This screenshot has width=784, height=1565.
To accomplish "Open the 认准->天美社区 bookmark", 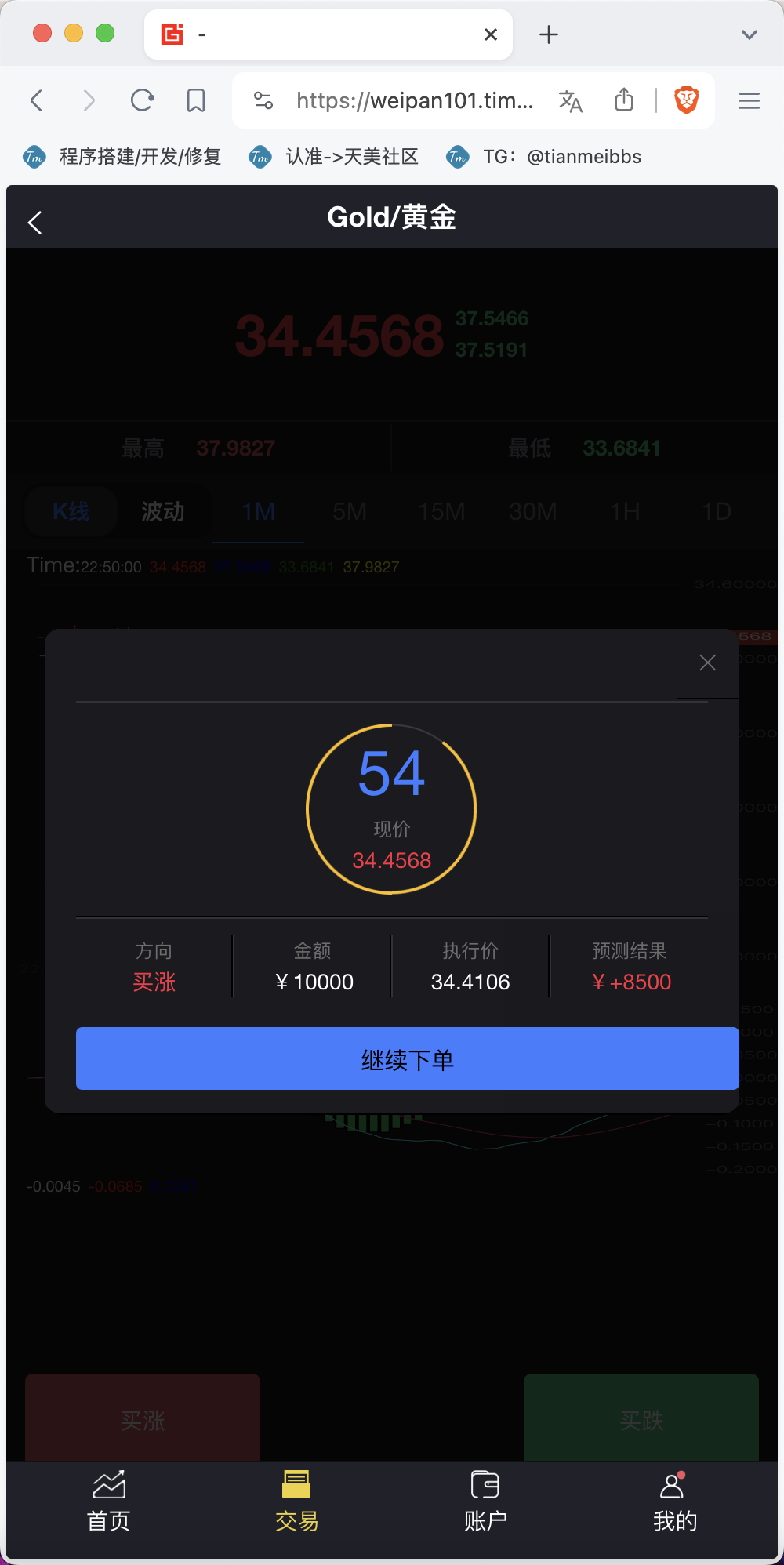I will [x=334, y=157].
